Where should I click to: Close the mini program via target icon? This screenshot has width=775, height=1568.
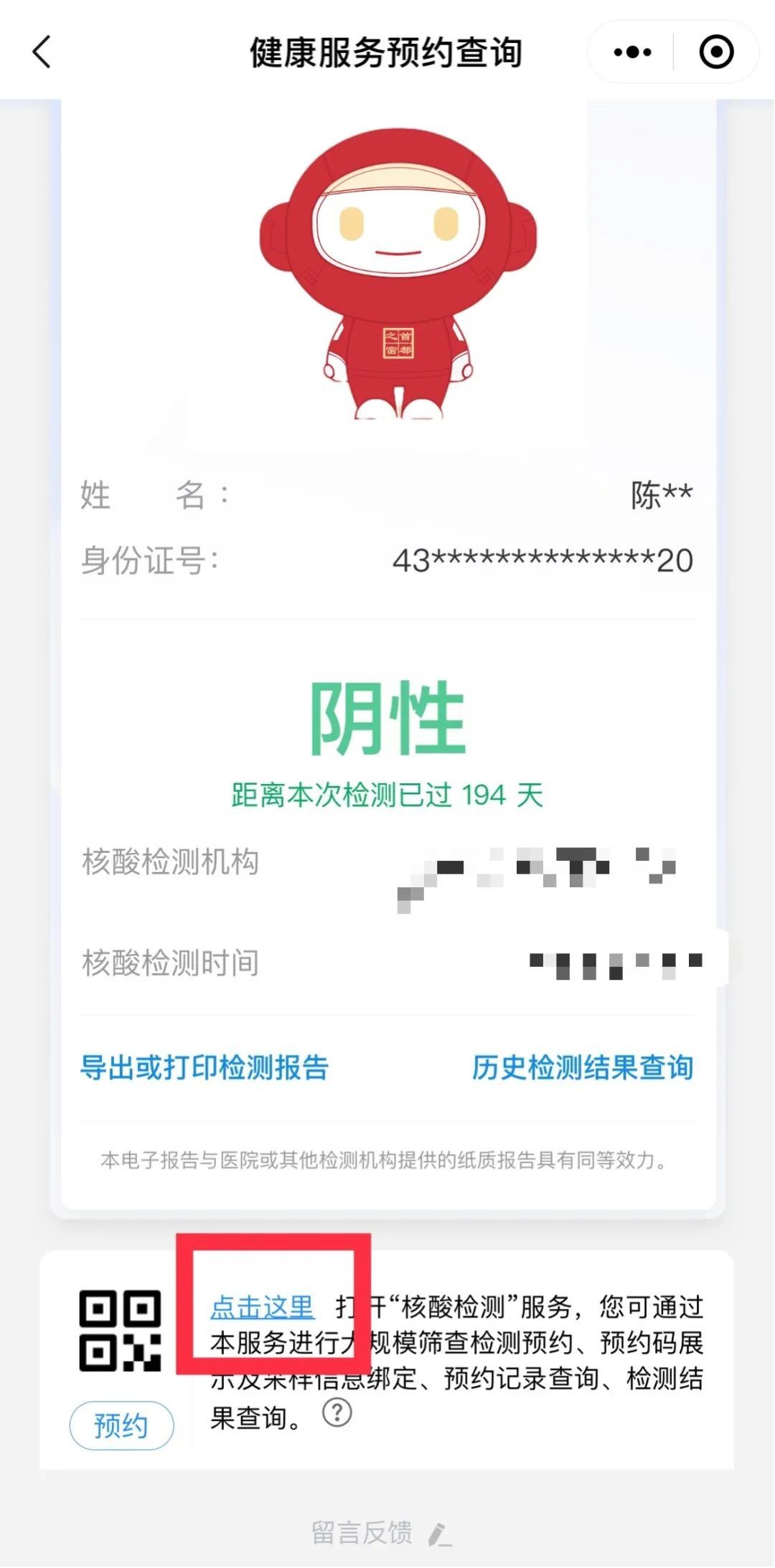(x=715, y=52)
